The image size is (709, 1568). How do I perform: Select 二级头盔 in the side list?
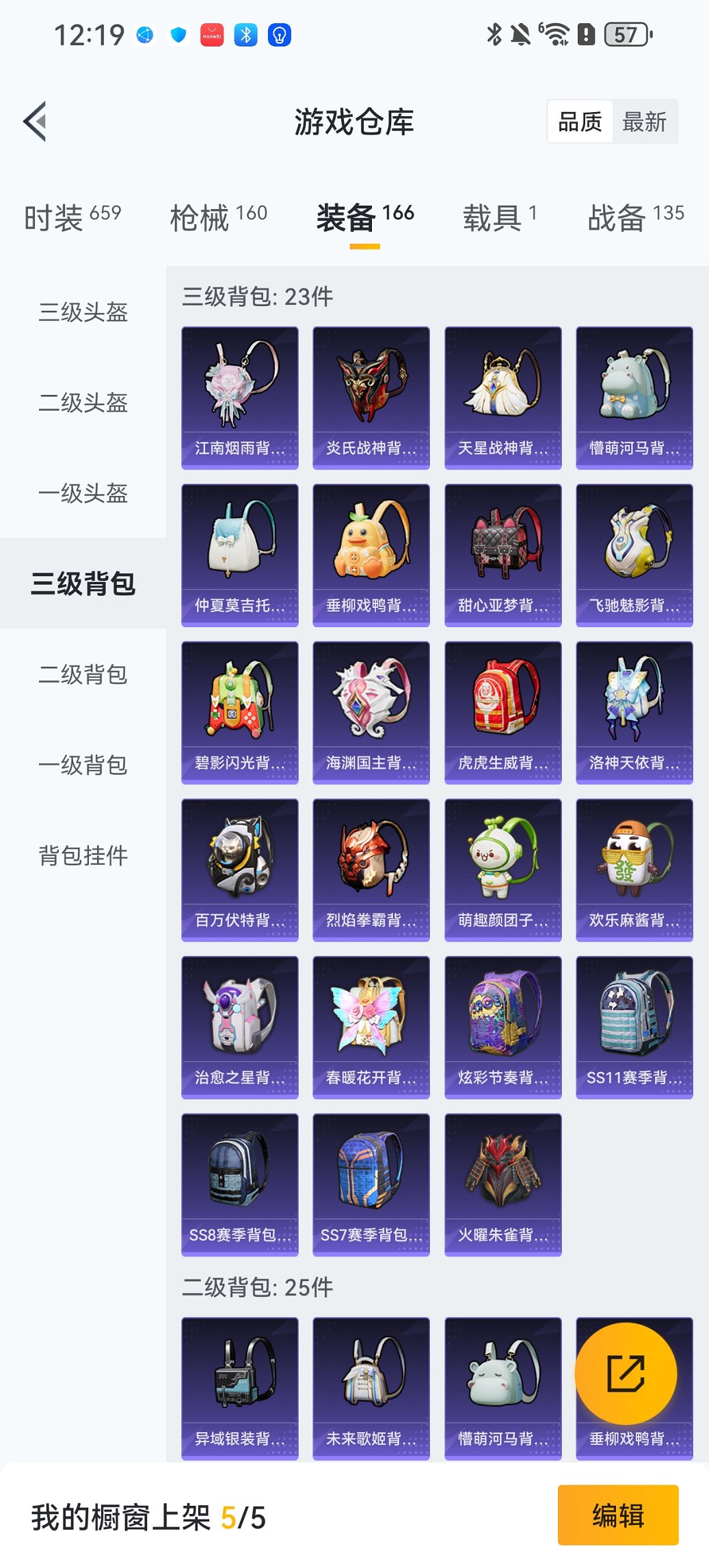(83, 402)
